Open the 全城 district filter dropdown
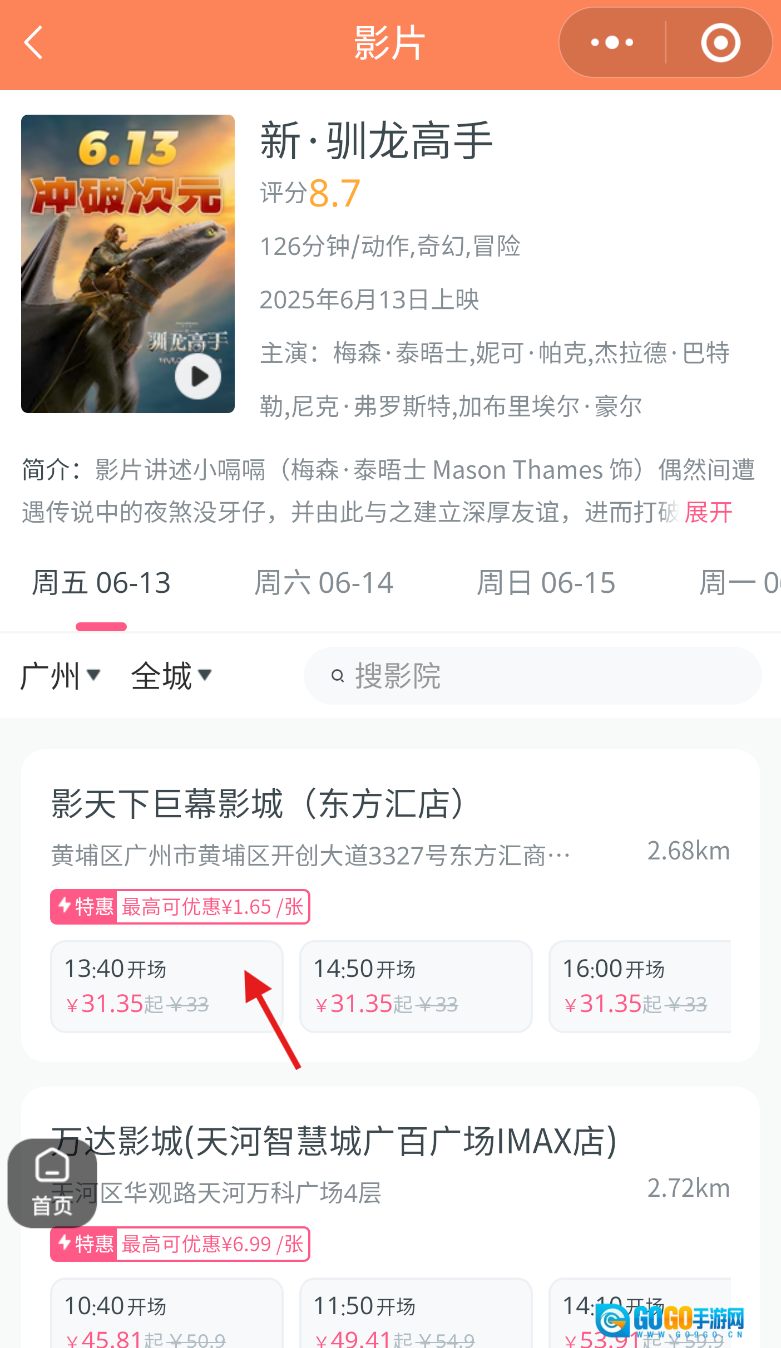781x1348 pixels. (172, 676)
